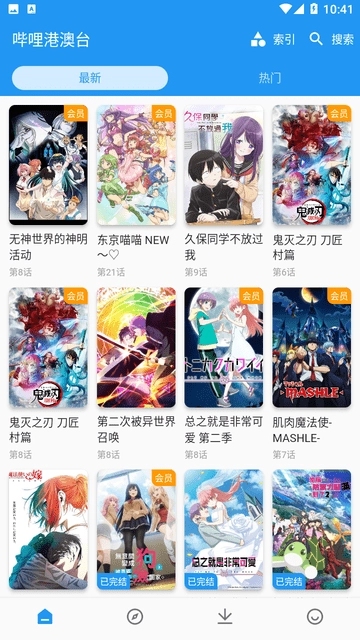Screen dimensions: 360x640
Task: Open the downloads tab
Action: click(x=225, y=616)
